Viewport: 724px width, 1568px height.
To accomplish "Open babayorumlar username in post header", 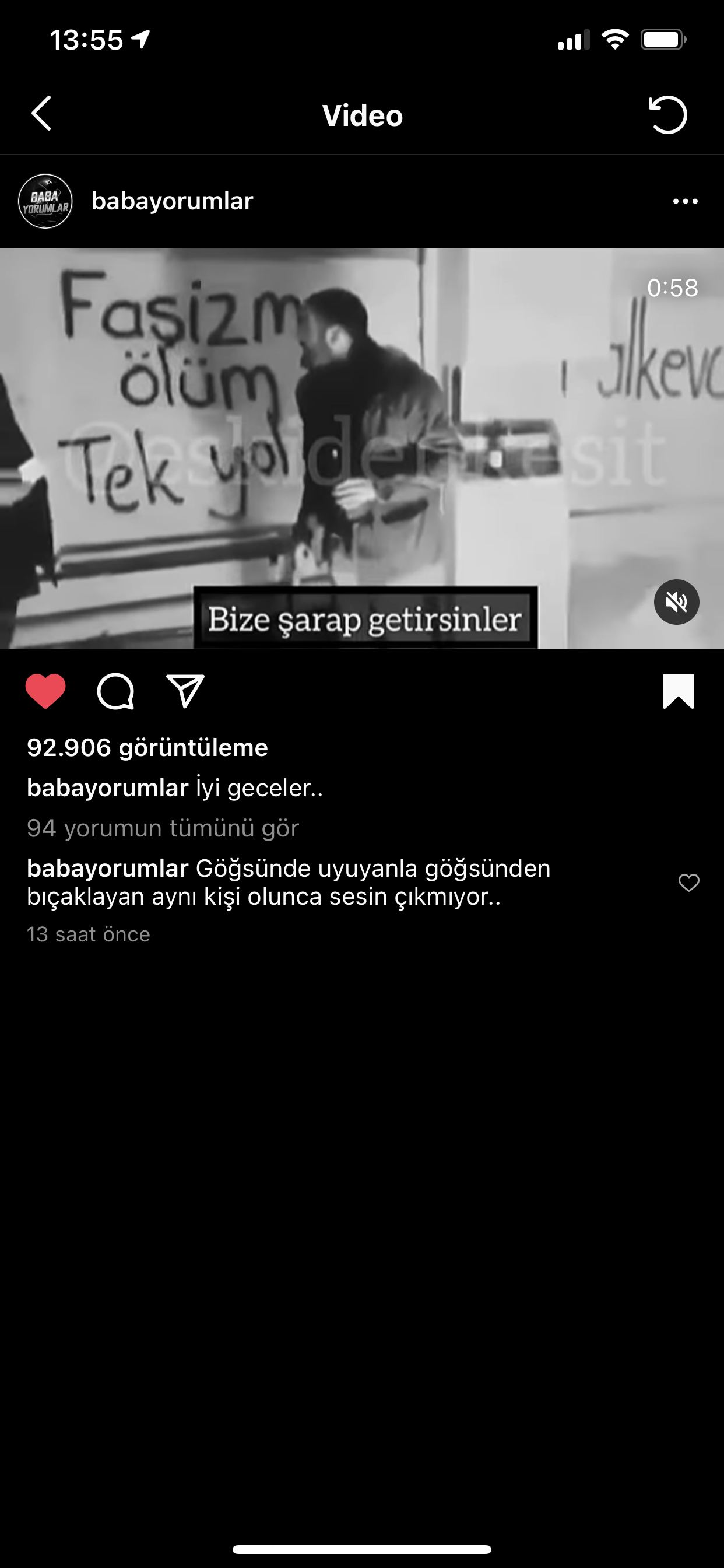I will [x=172, y=201].
